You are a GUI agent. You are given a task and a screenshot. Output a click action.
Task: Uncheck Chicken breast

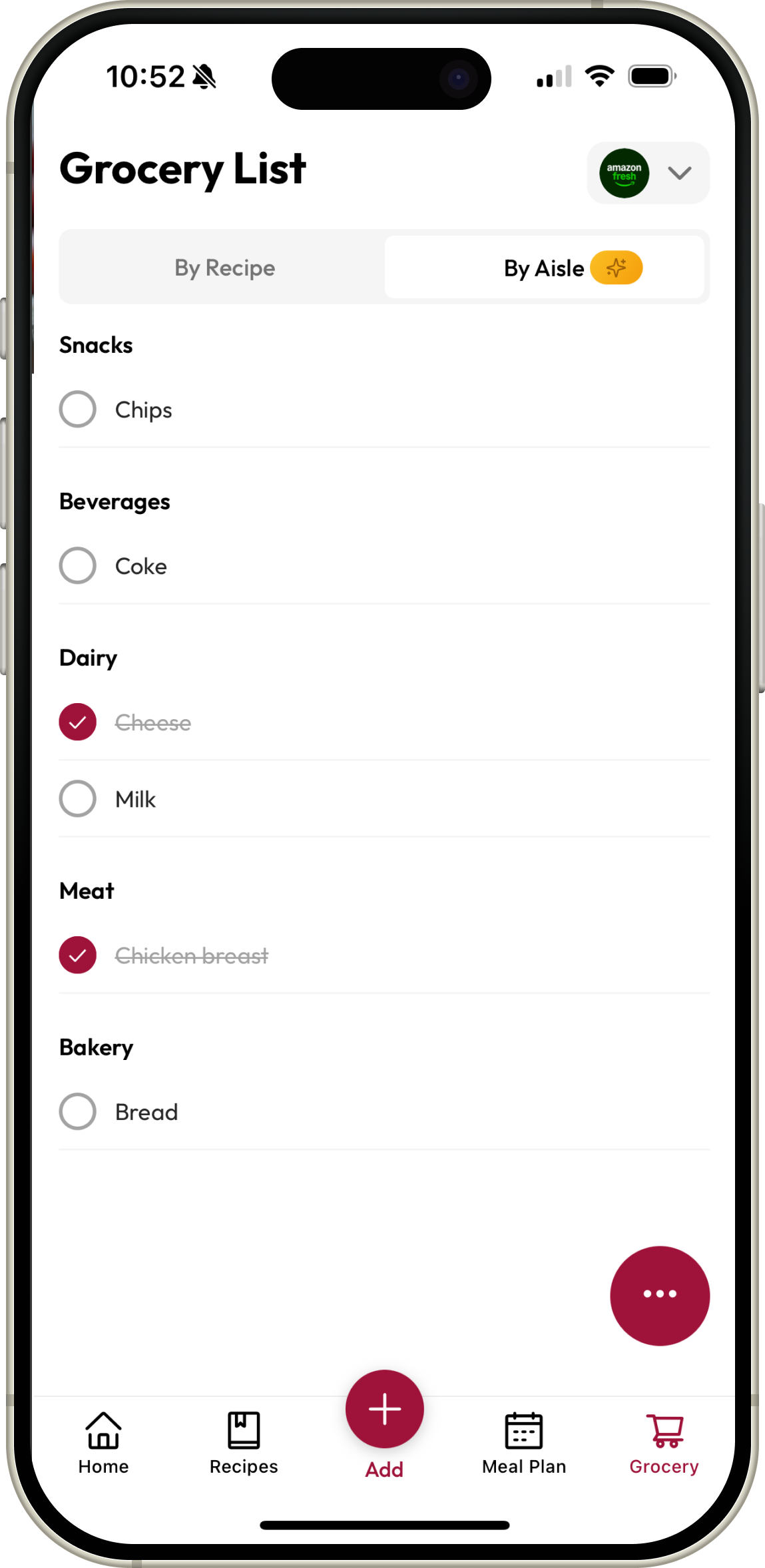coord(78,955)
